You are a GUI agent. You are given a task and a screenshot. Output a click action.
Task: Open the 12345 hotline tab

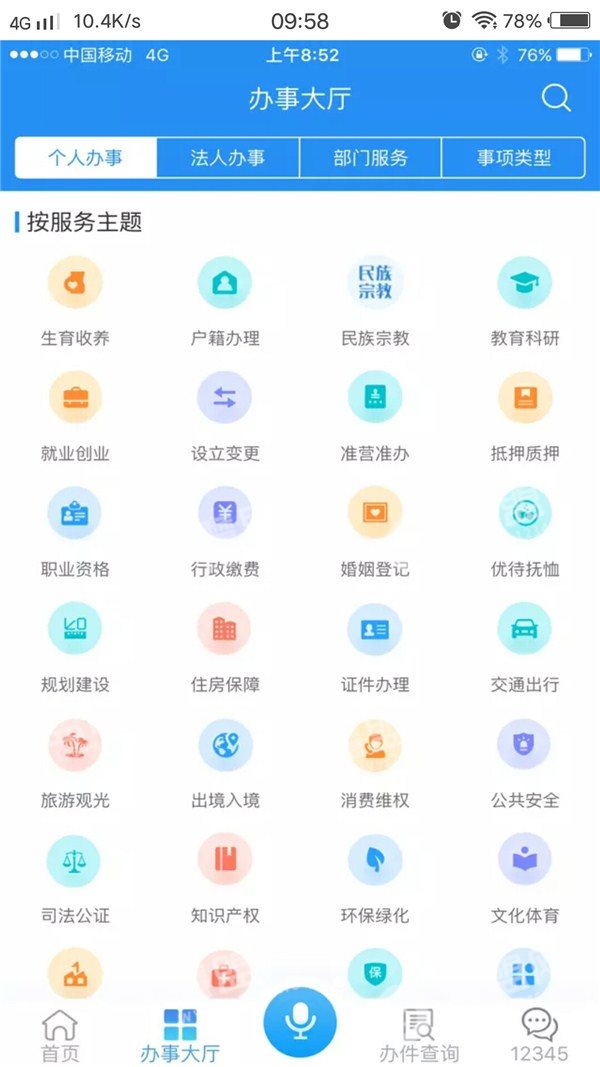pos(539,1036)
